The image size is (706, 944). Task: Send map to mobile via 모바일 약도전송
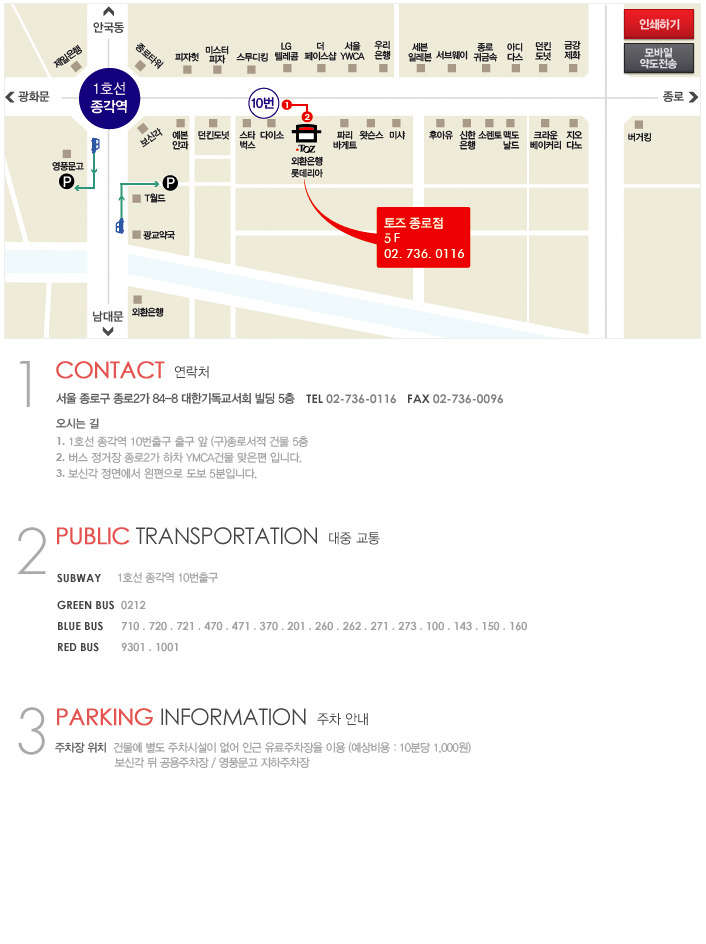click(658, 58)
